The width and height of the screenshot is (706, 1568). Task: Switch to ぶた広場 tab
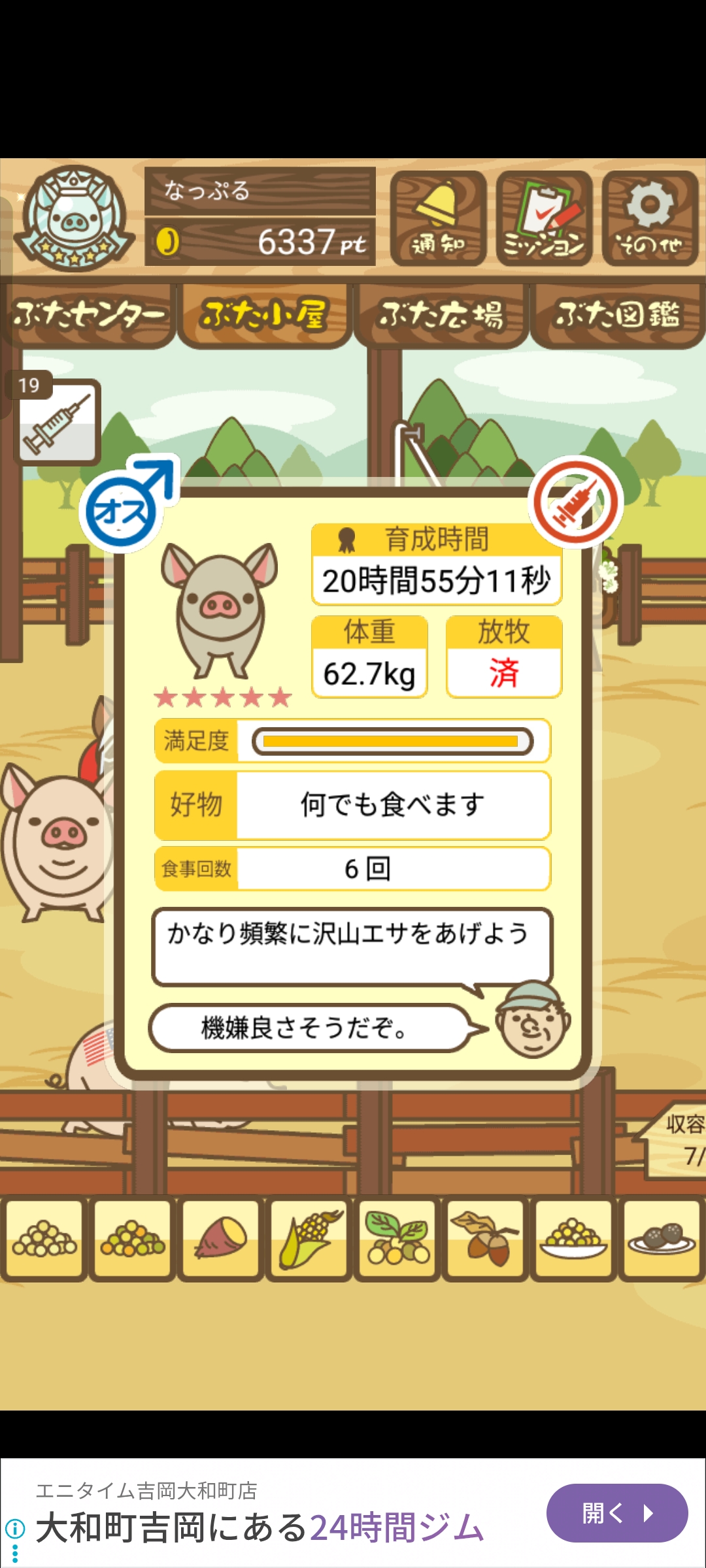pos(441,316)
